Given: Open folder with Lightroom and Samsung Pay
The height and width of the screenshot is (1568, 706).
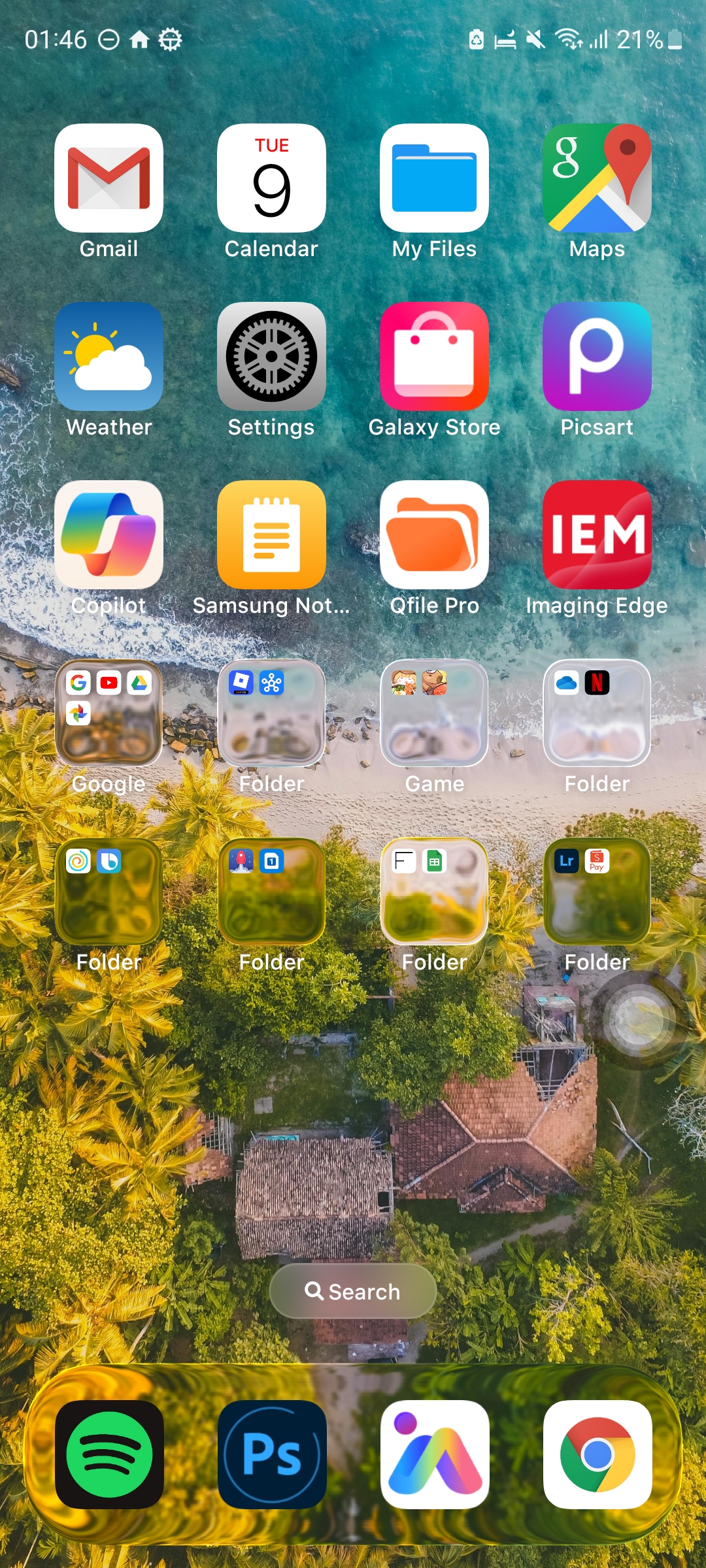Looking at the screenshot, I should [597, 892].
